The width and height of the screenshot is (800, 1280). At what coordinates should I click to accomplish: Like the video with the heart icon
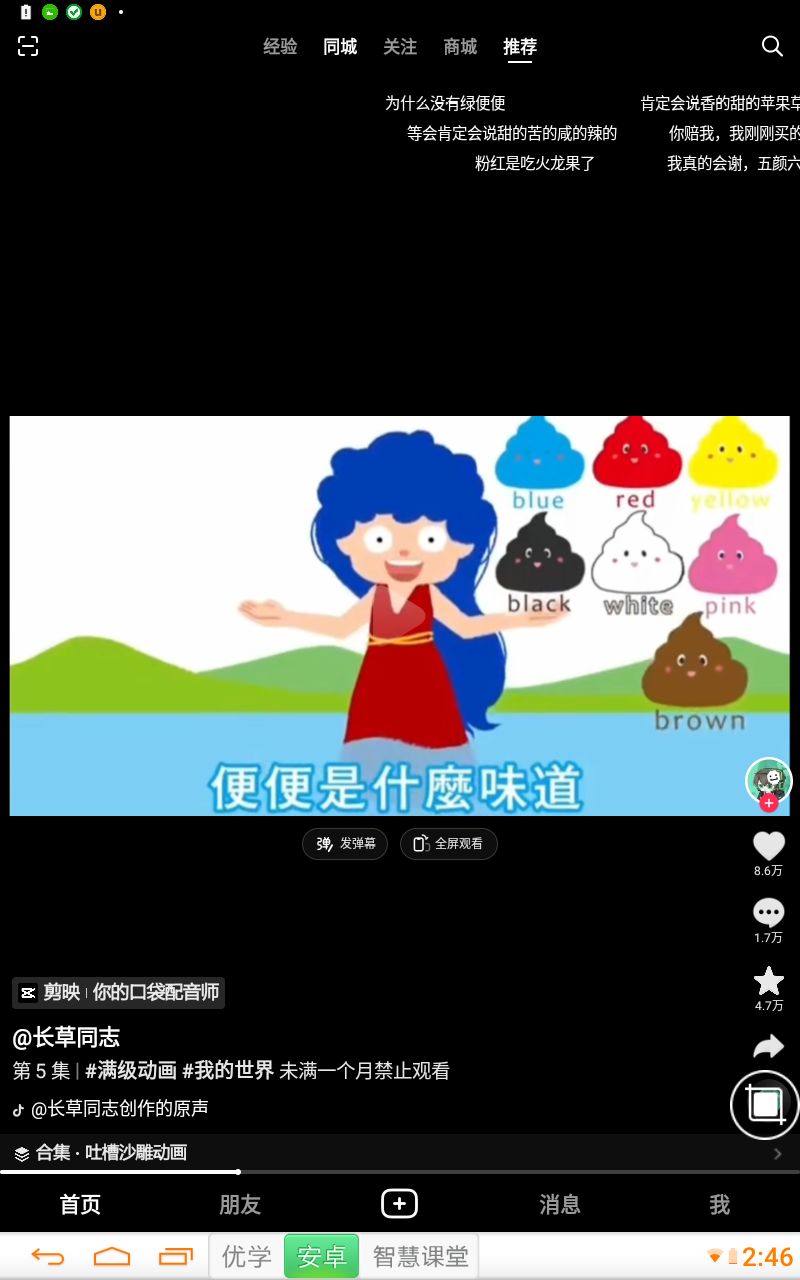click(x=768, y=846)
